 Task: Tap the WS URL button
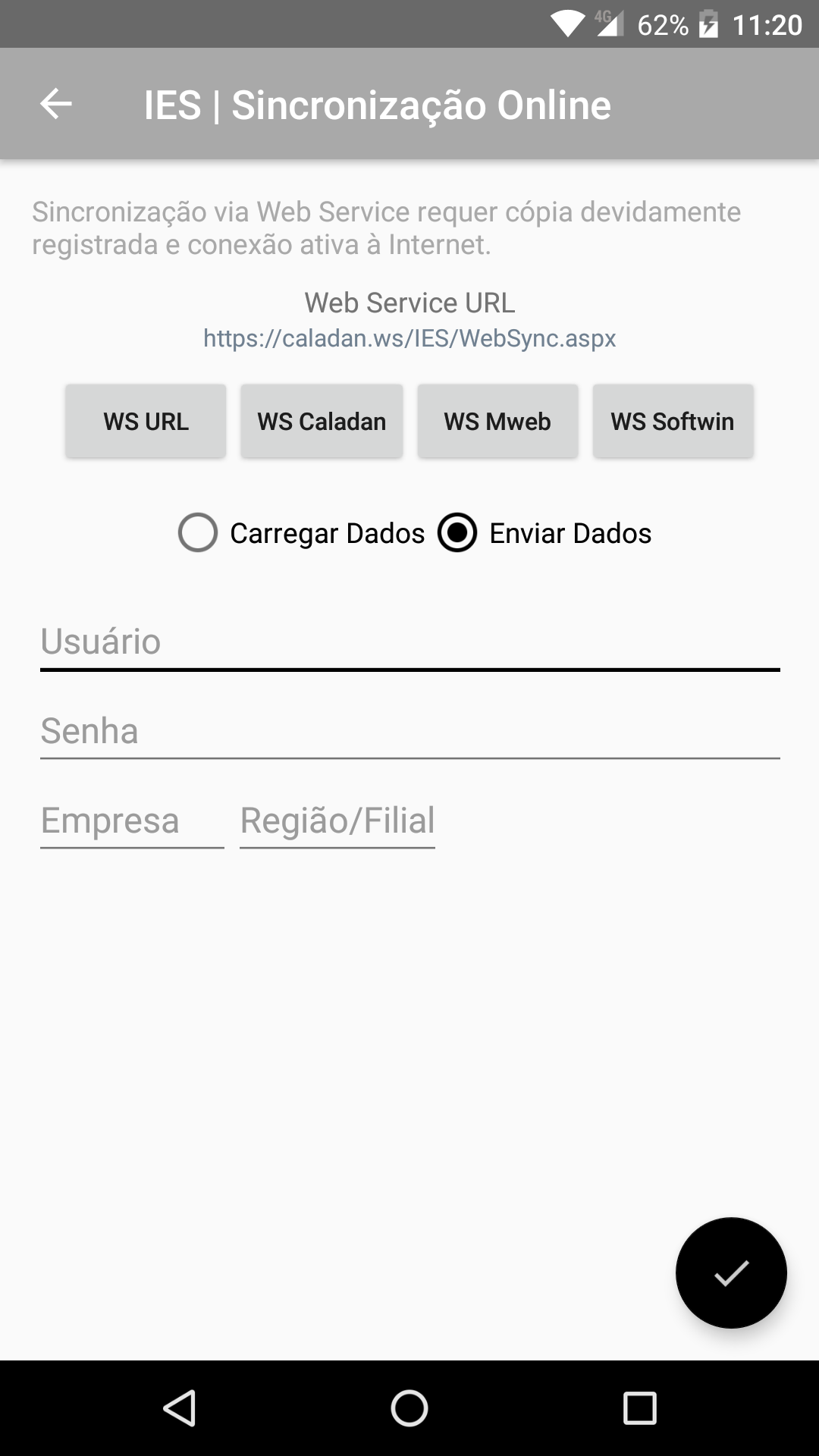point(146,421)
